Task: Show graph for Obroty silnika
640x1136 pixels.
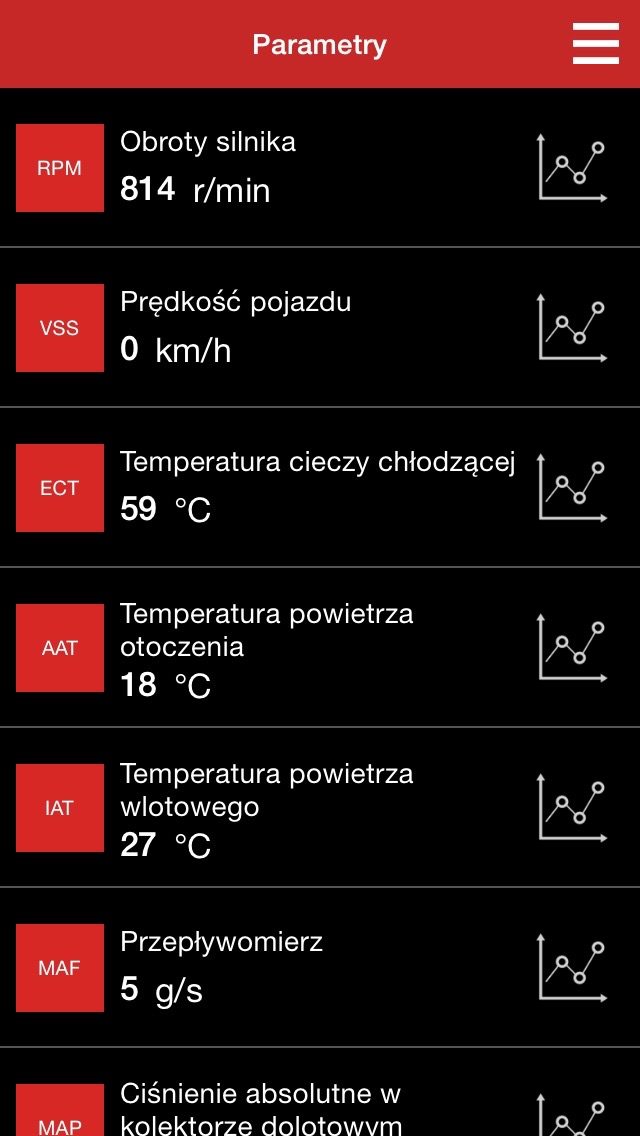Action: pos(573,168)
